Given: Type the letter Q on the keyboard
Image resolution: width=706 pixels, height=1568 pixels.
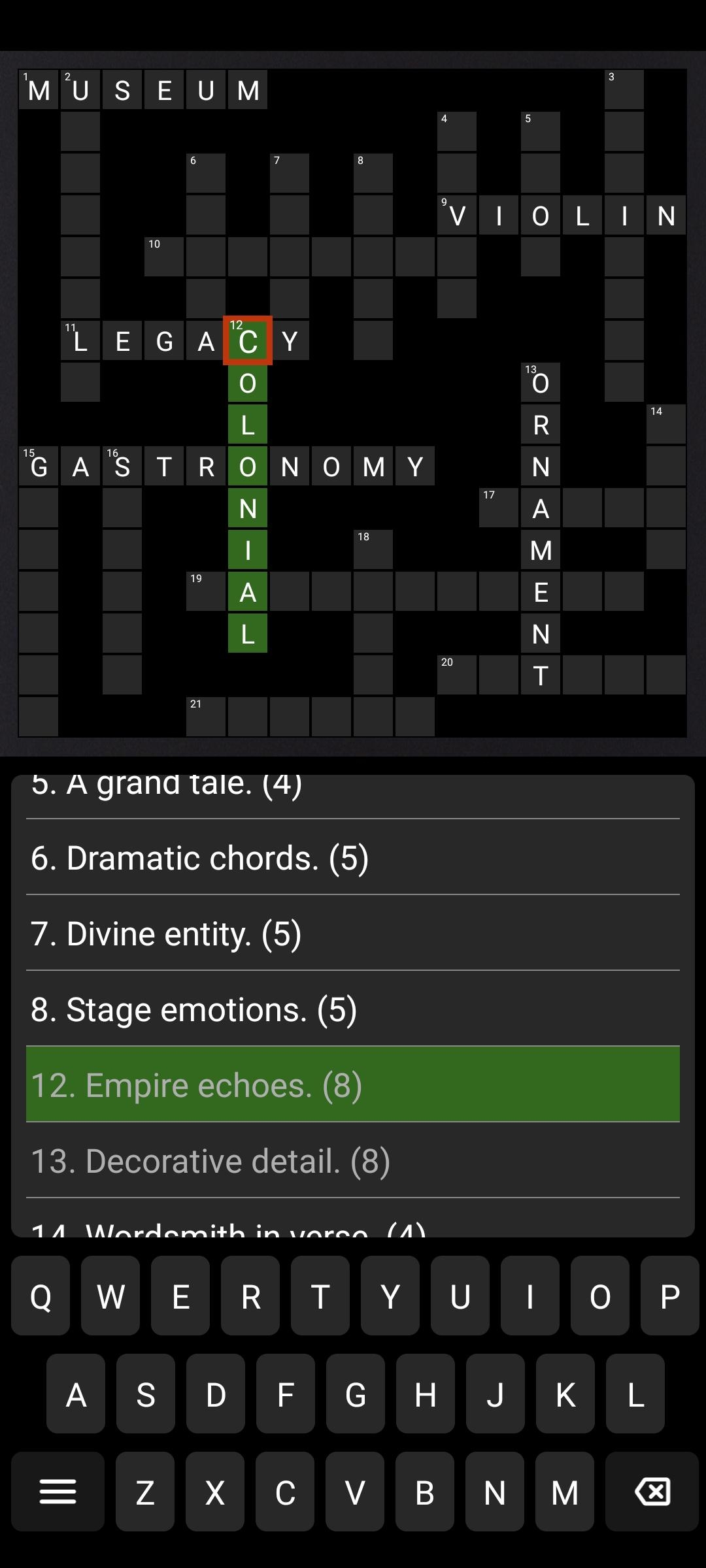Looking at the screenshot, I should pos(41,1296).
